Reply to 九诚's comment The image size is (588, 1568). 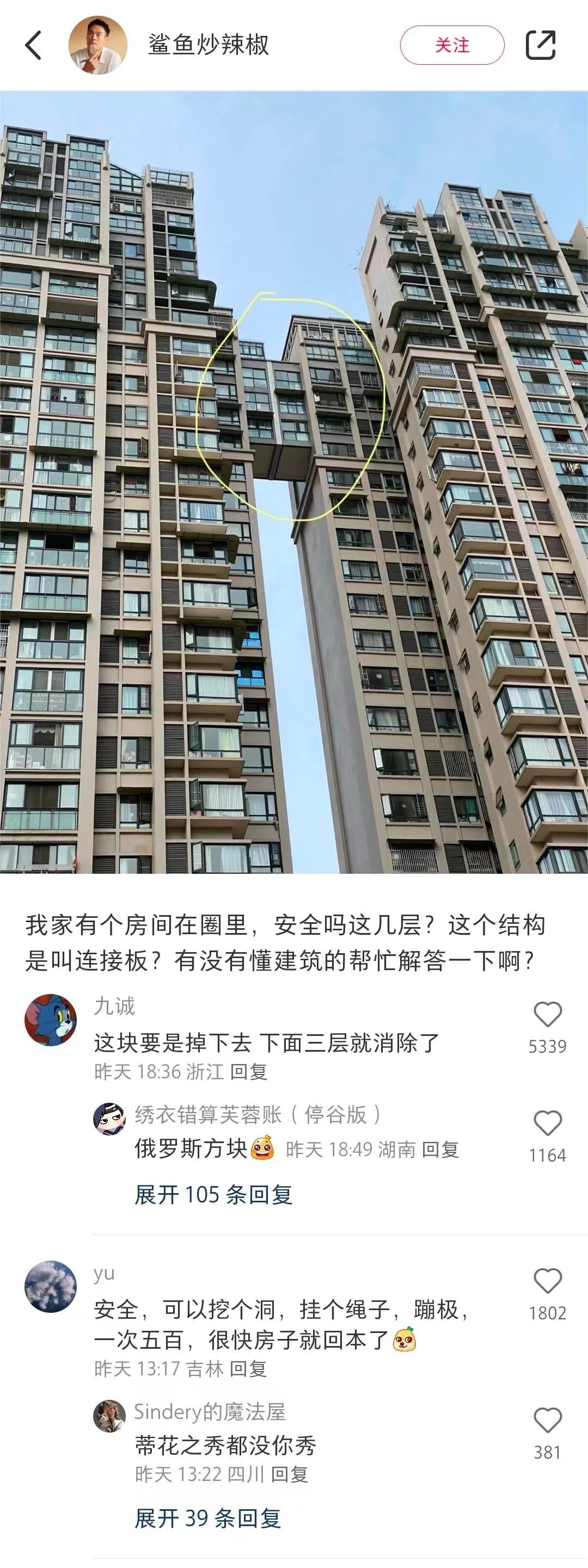pos(249,1071)
